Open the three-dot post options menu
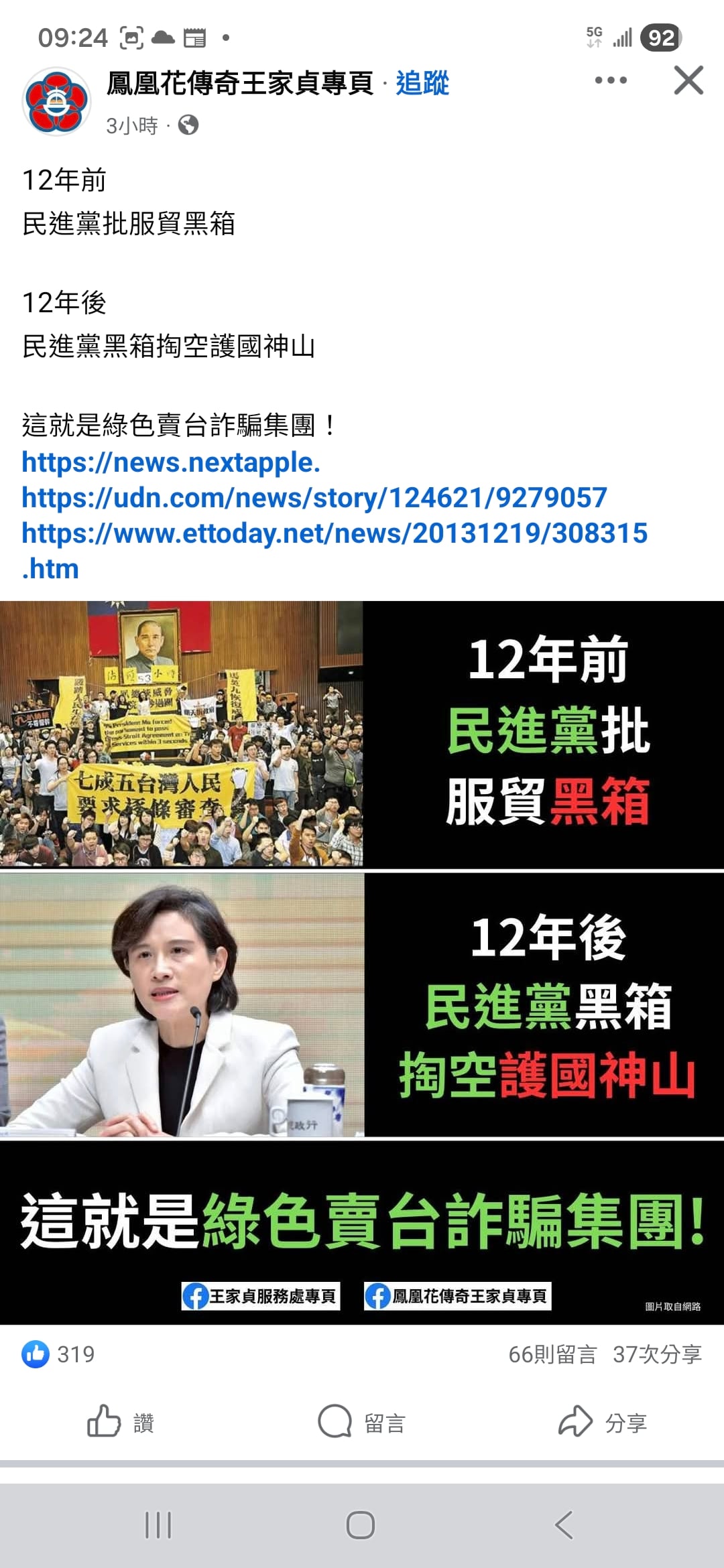The width and height of the screenshot is (724, 1568). point(611,80)
